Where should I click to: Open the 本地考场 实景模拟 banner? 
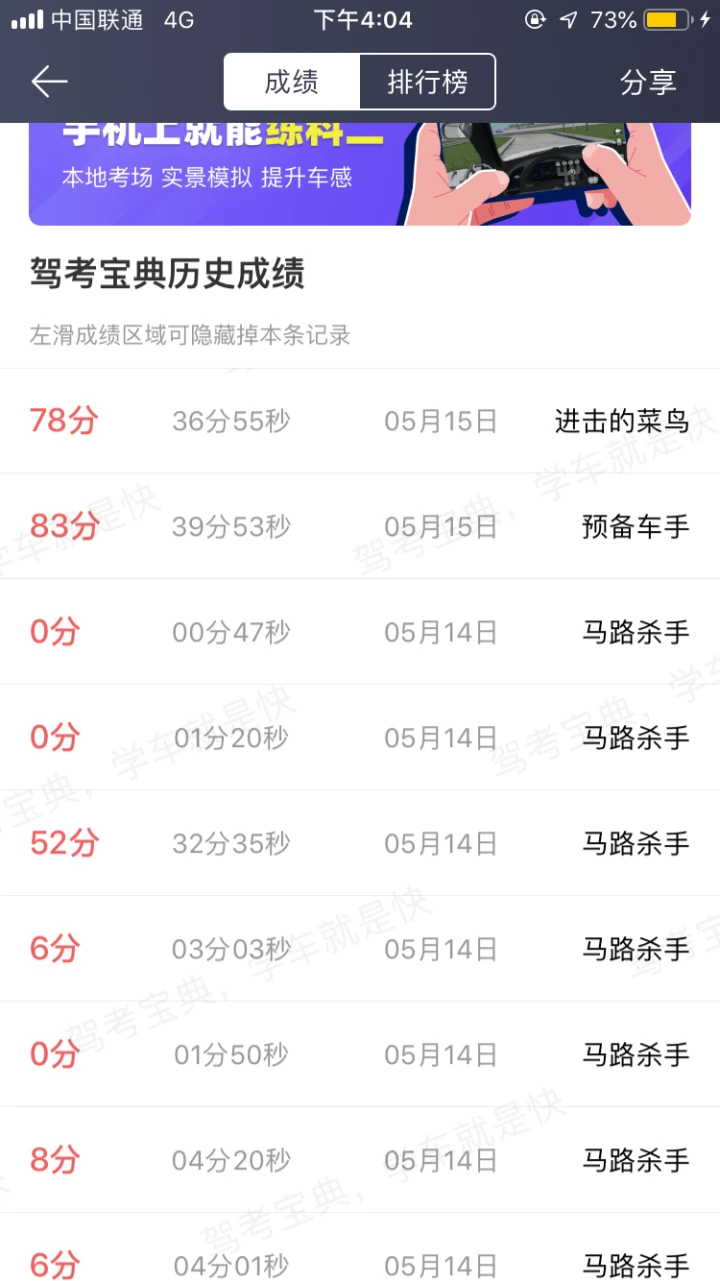coord(360,174)
